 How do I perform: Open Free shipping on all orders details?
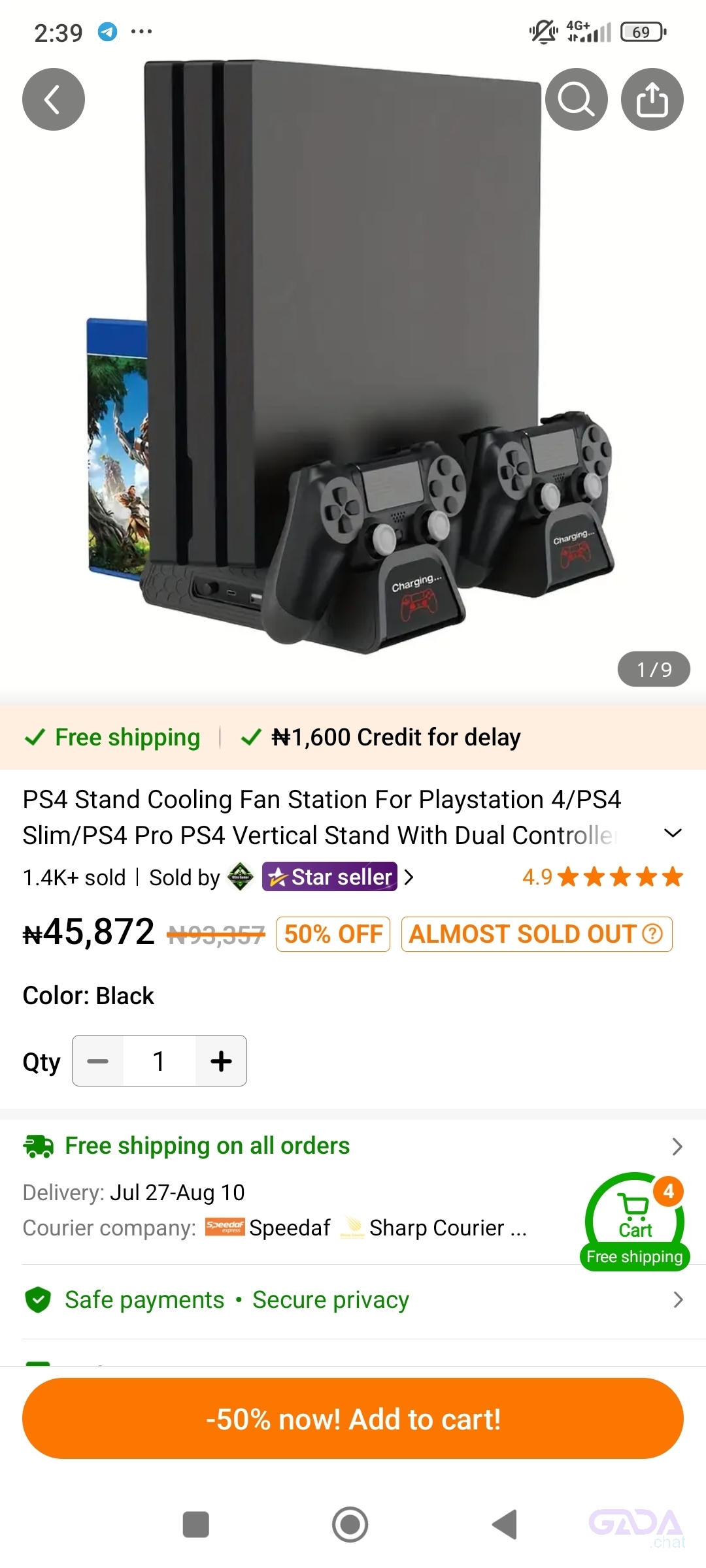[x=353, y=1146]
